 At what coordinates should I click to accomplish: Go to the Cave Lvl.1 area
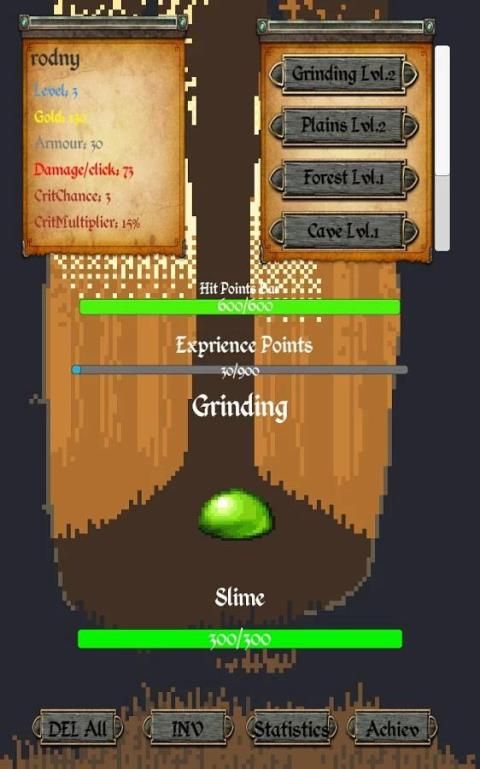(343, 231)
